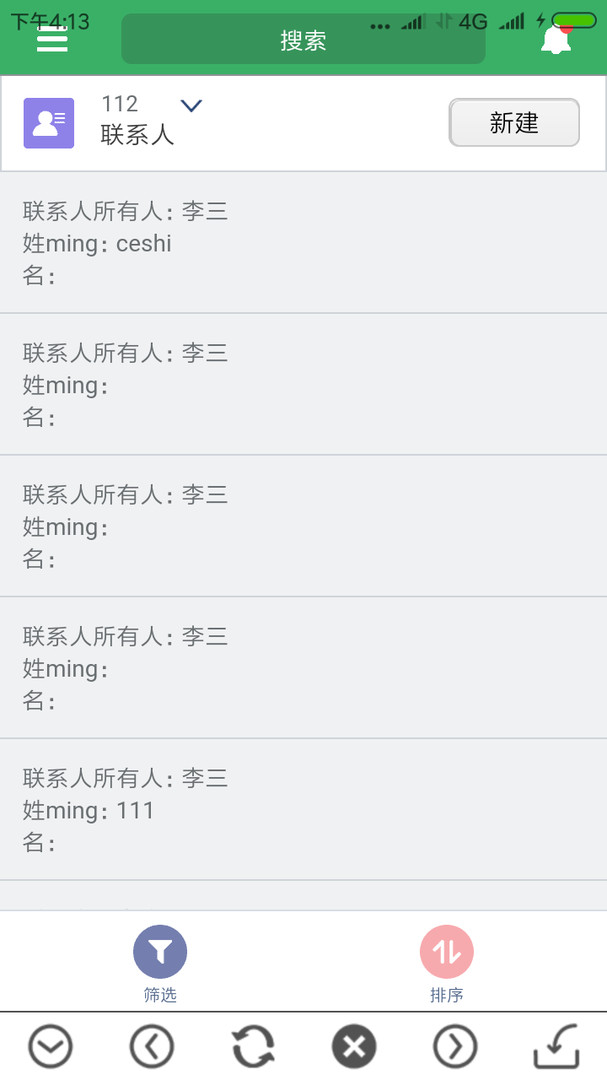The image size is (607, 1080).
Task: Expand the 联系人 view dropdown
Action: pos(191,106)
